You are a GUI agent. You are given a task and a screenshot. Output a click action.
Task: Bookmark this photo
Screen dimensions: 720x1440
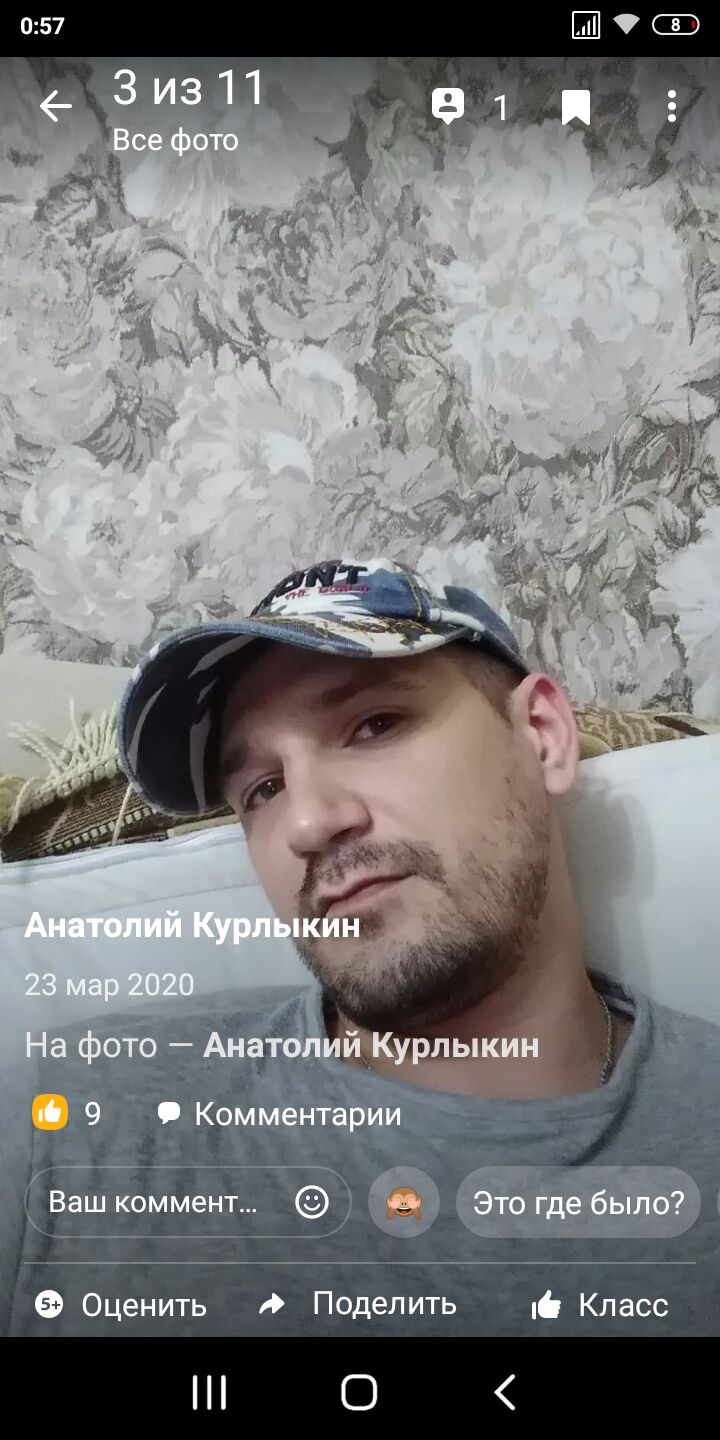(x=575, y=107)
